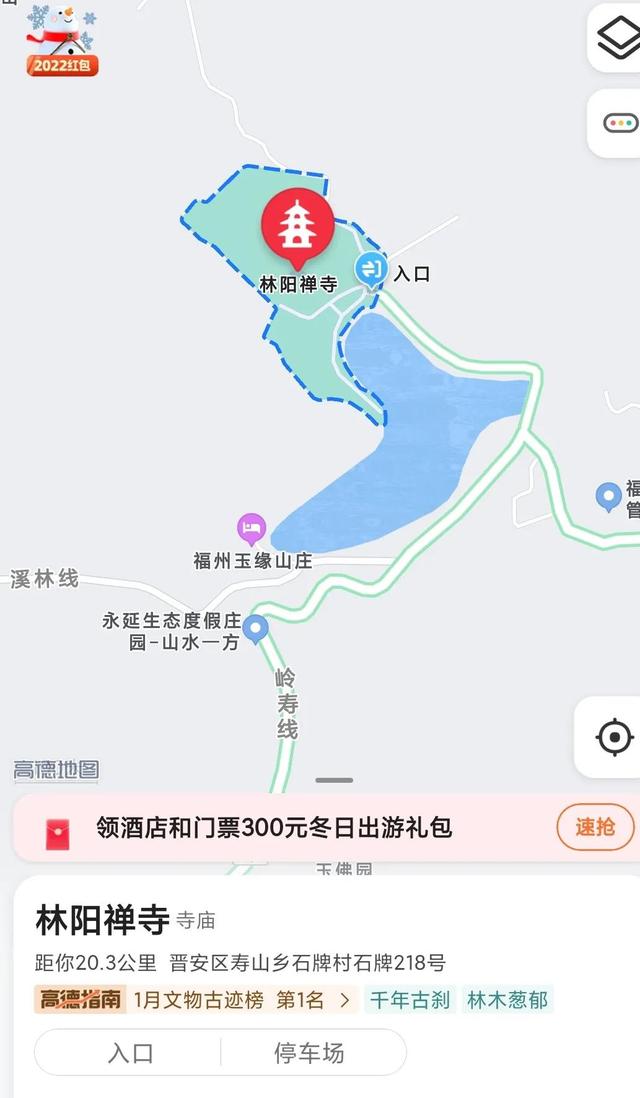Open the colored dots menu button
The image size is (640, 1098).
coord(619,123)
